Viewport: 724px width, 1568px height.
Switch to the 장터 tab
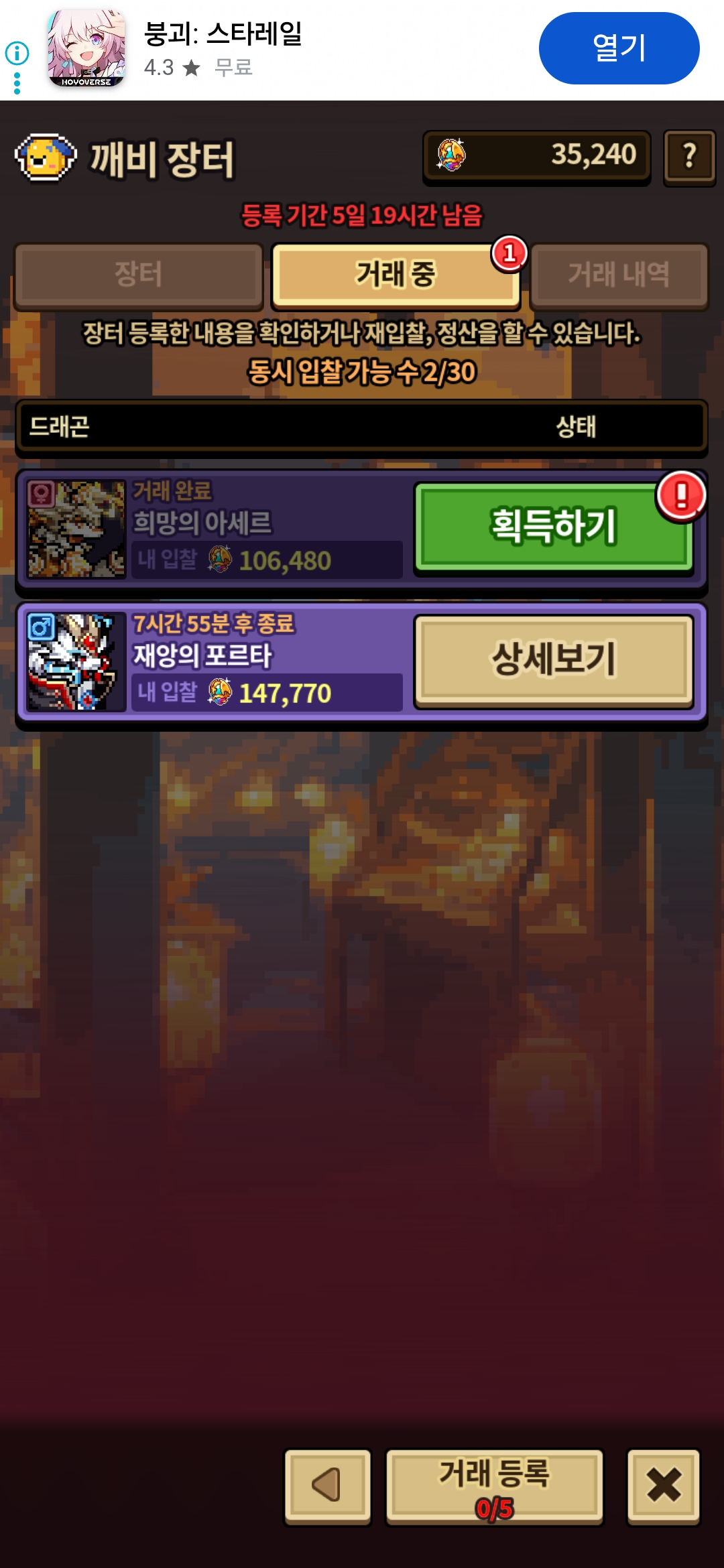(x=138, y=275)
